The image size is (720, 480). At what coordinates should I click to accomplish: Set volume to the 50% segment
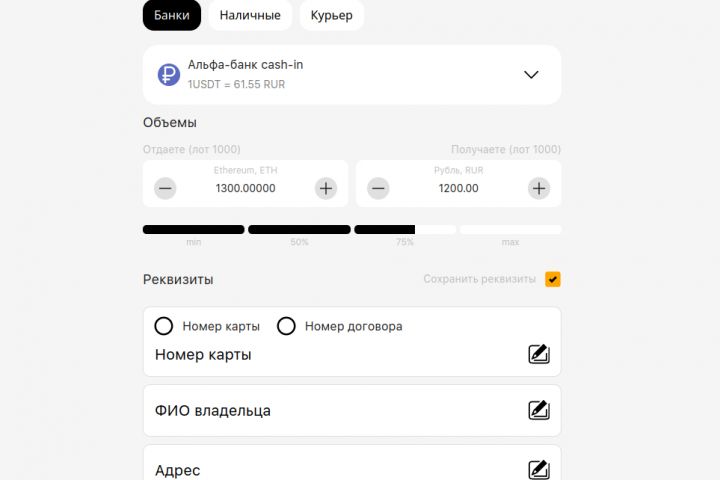pos(299,230)
